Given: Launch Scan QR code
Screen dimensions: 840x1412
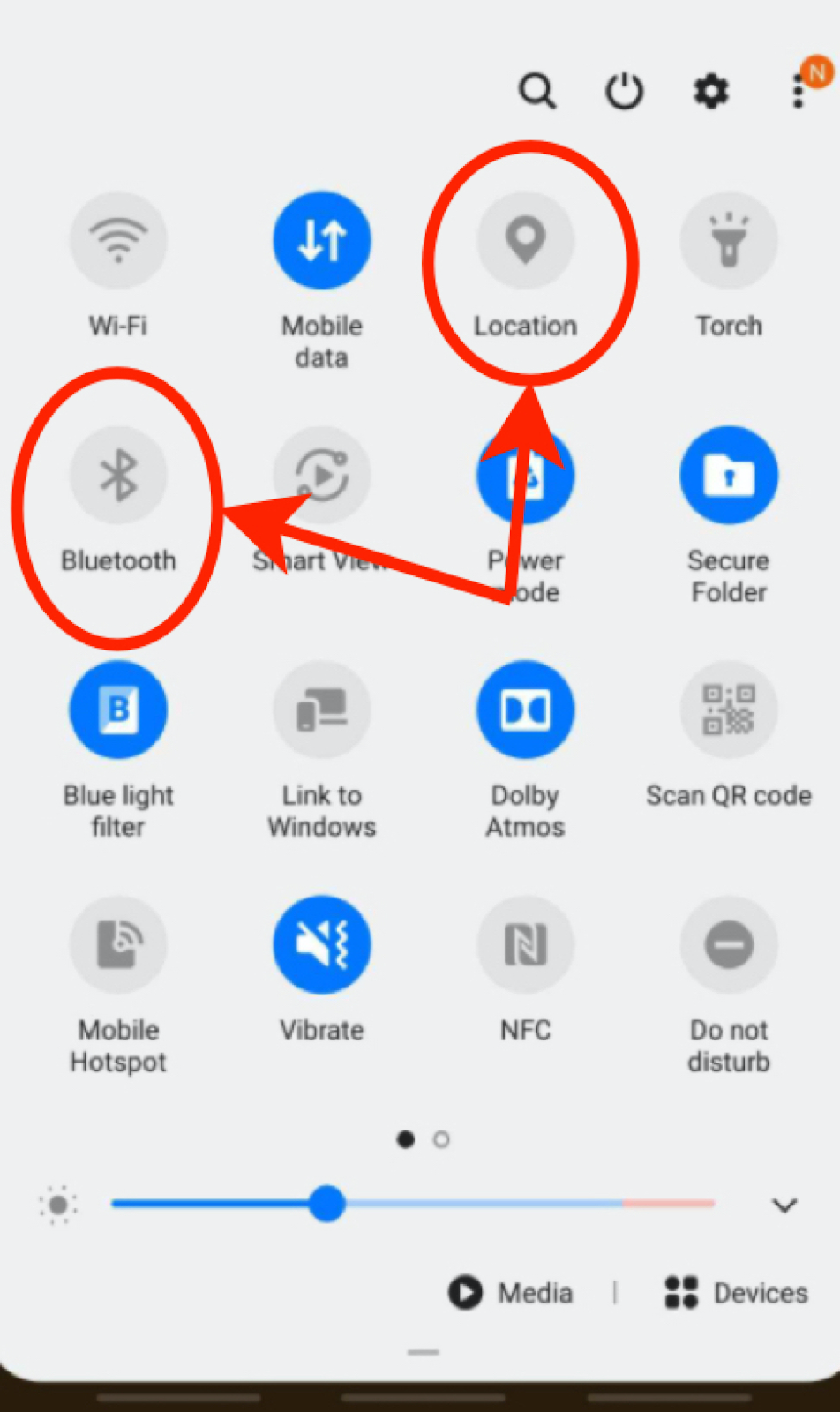Looking at the screenshot, I should (x=729, y=710).
